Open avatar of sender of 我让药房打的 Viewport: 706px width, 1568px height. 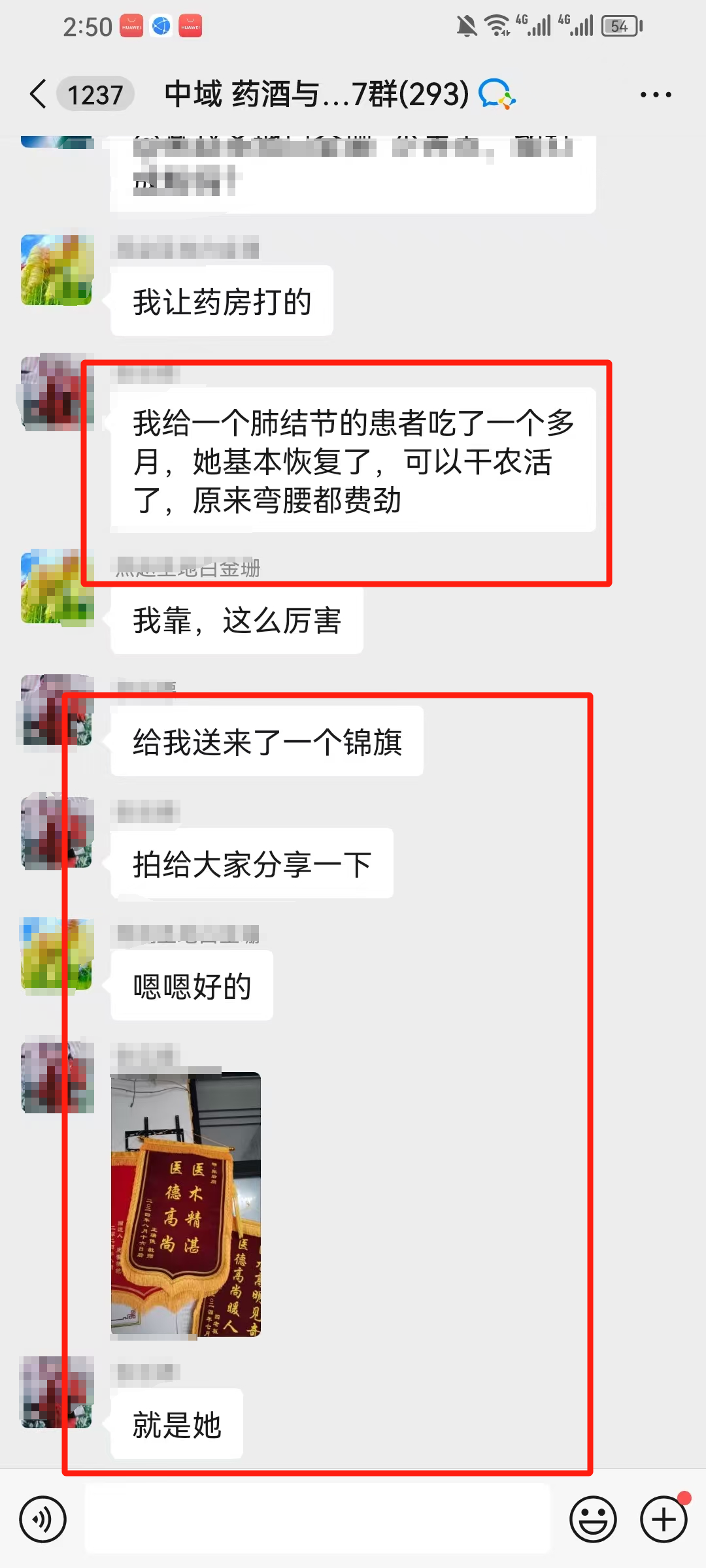point(57,270)
